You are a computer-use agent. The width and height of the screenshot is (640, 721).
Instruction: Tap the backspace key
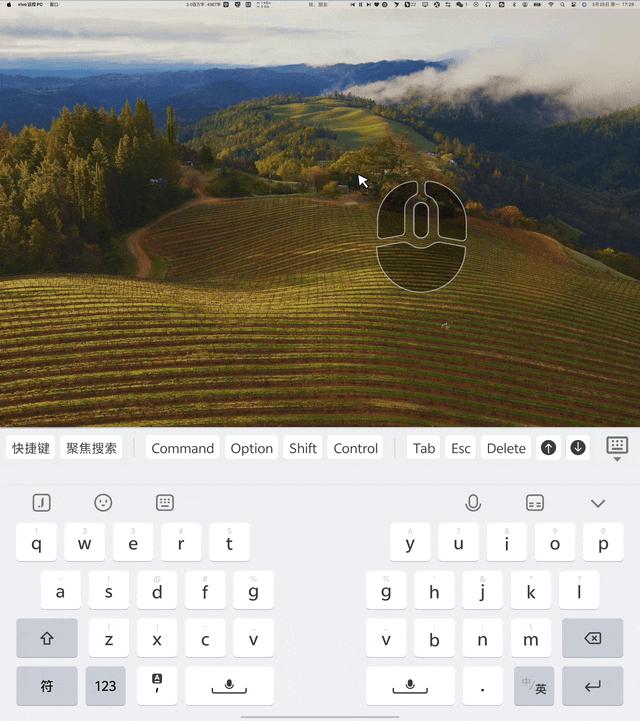point(592,638)
